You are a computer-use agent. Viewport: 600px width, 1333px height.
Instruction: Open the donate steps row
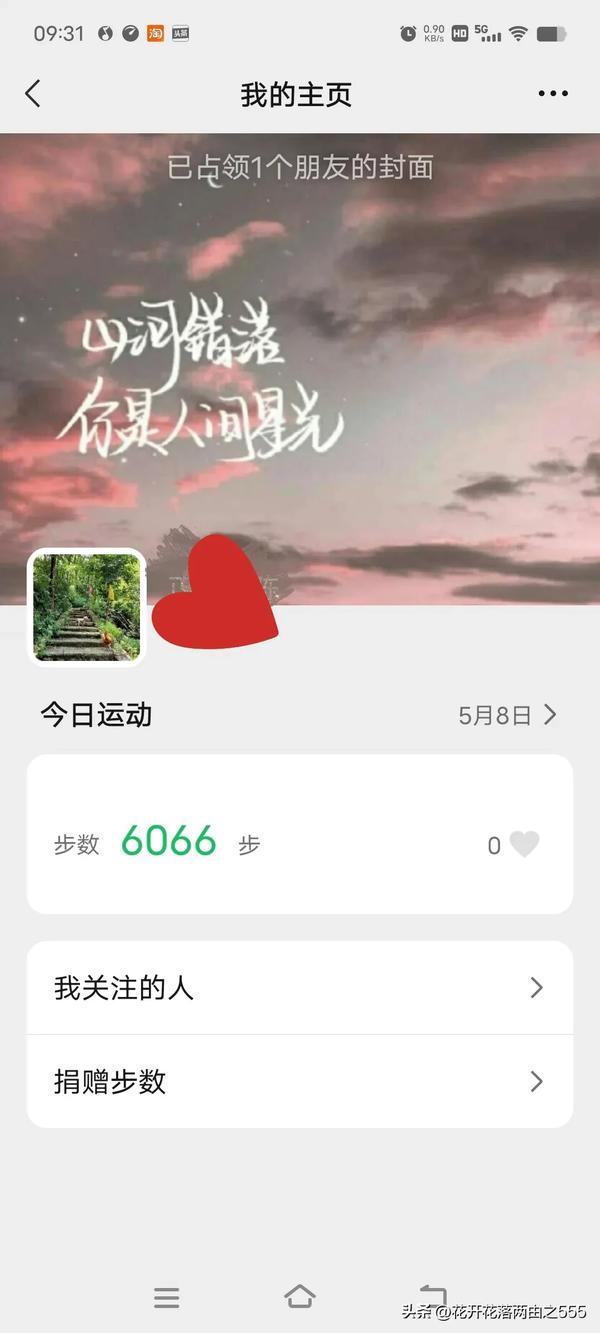point(299,1081)
